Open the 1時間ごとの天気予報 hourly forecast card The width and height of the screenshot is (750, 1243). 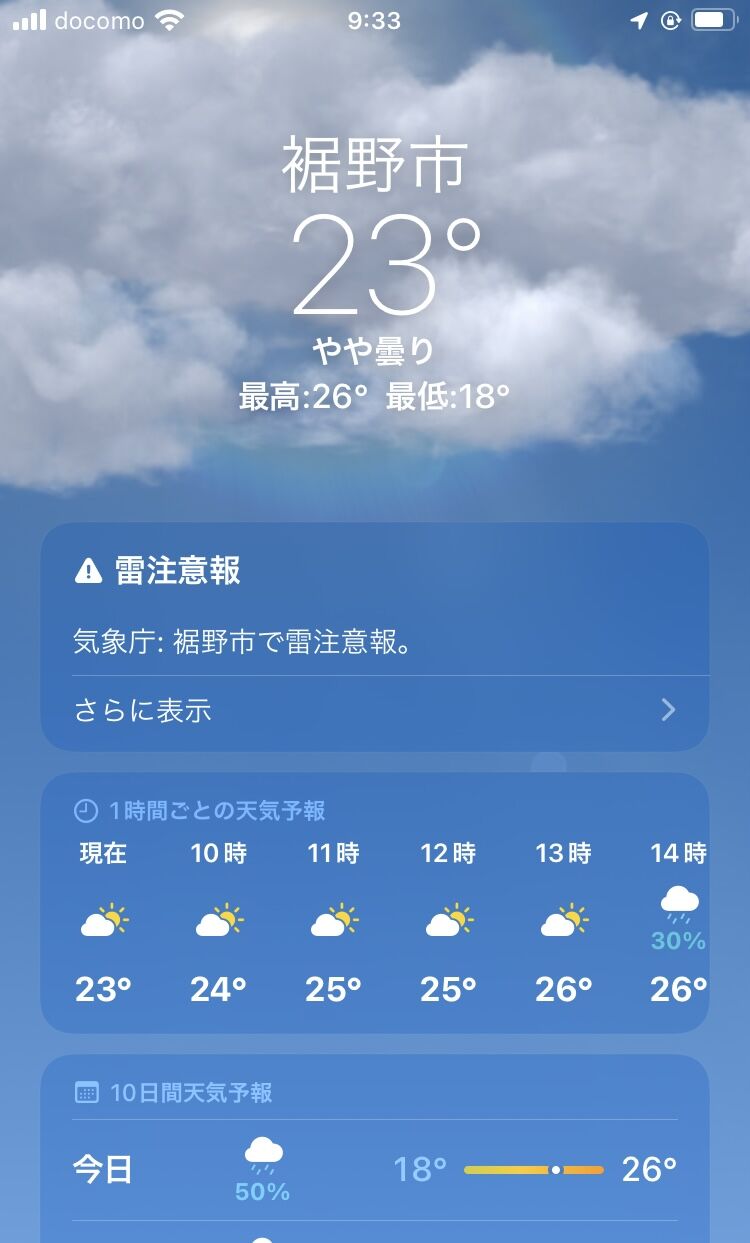click(x=374, y=905)
